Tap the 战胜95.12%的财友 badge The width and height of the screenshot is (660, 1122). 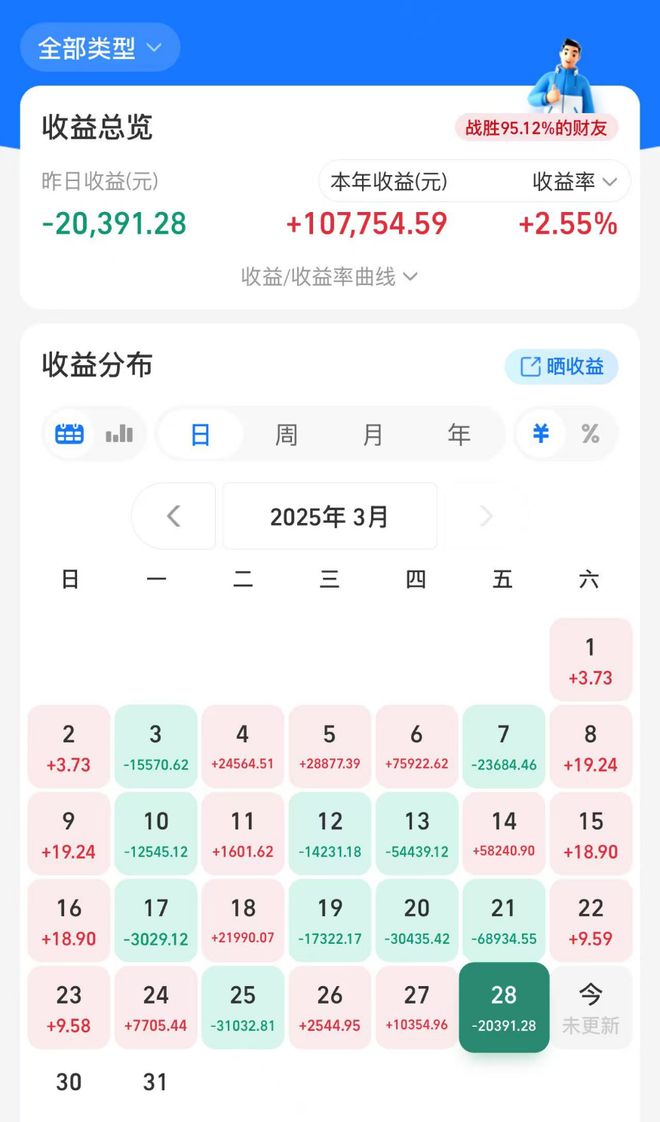tap(536, 128)
